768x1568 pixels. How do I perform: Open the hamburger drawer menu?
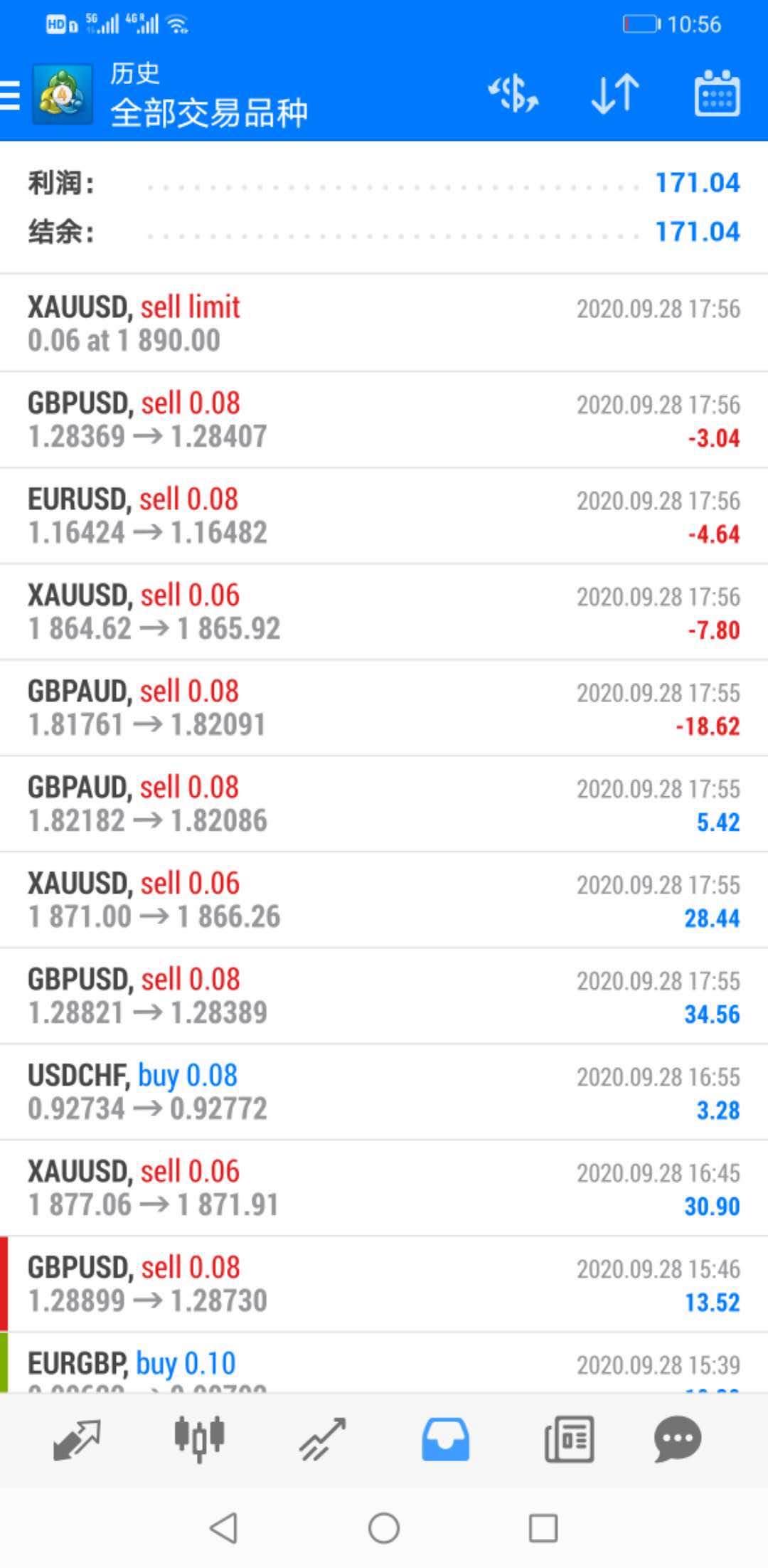pos(10,95)
